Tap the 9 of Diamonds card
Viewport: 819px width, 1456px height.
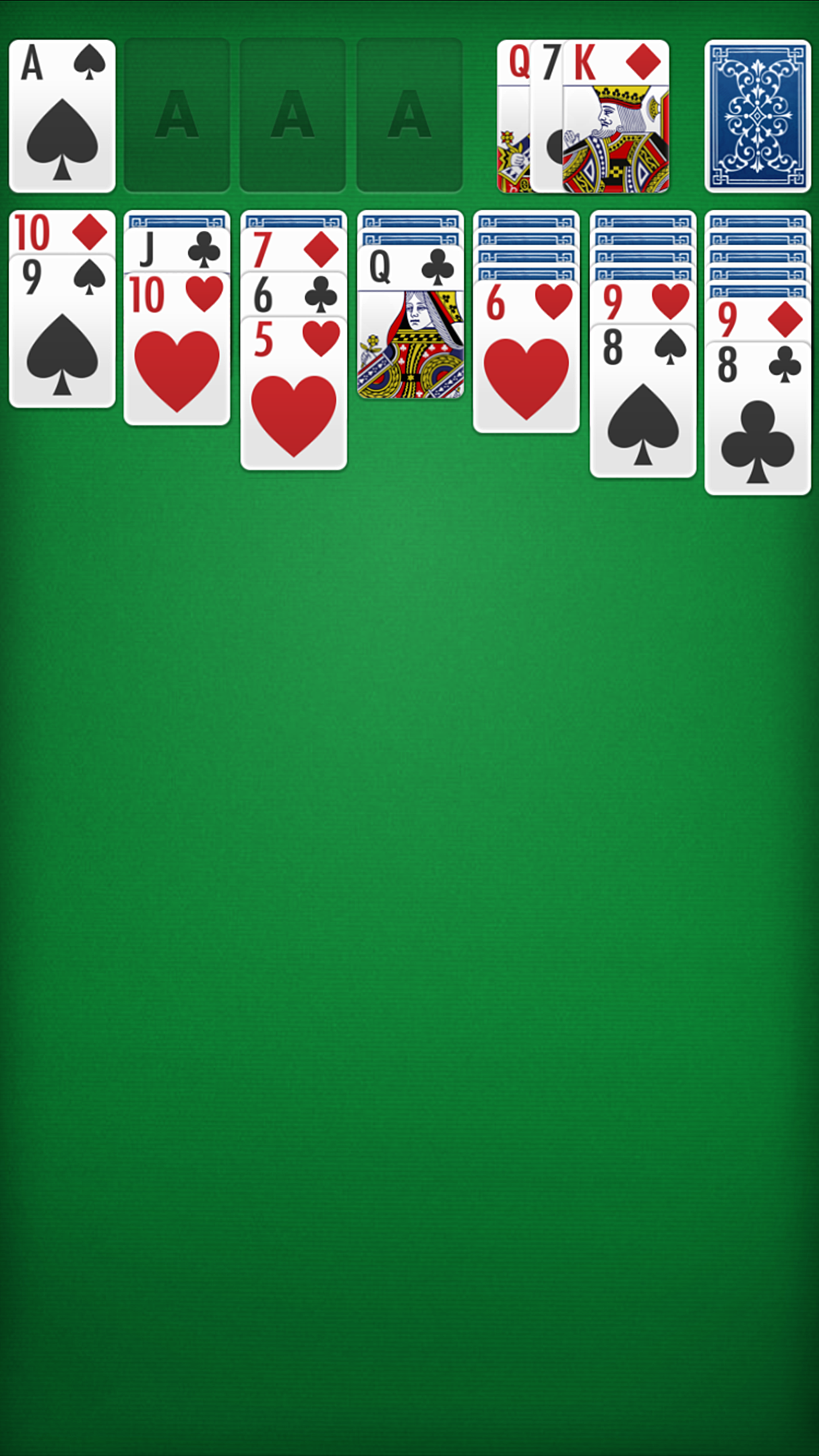757,320
